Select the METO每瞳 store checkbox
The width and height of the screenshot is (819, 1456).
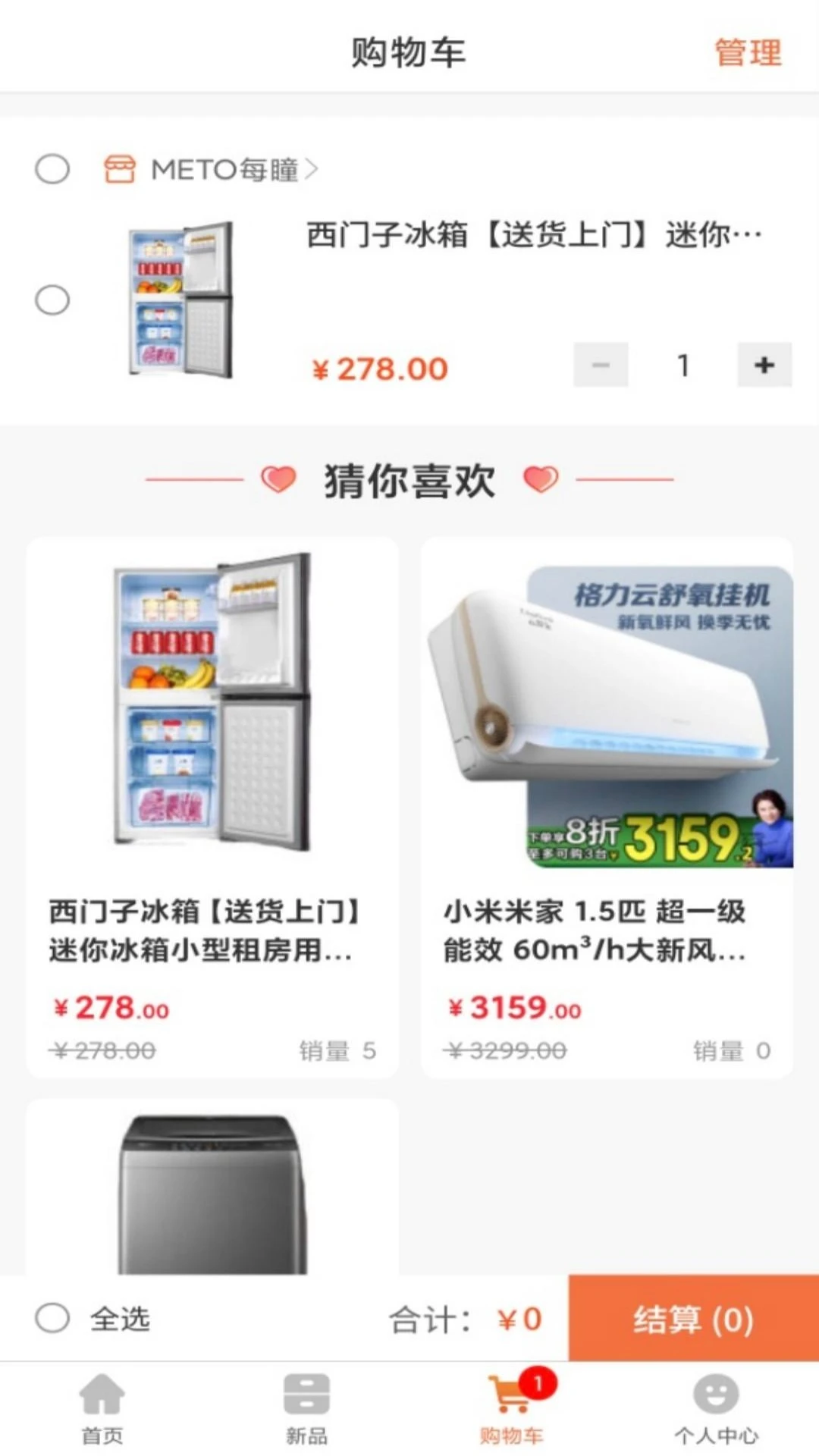52,168
